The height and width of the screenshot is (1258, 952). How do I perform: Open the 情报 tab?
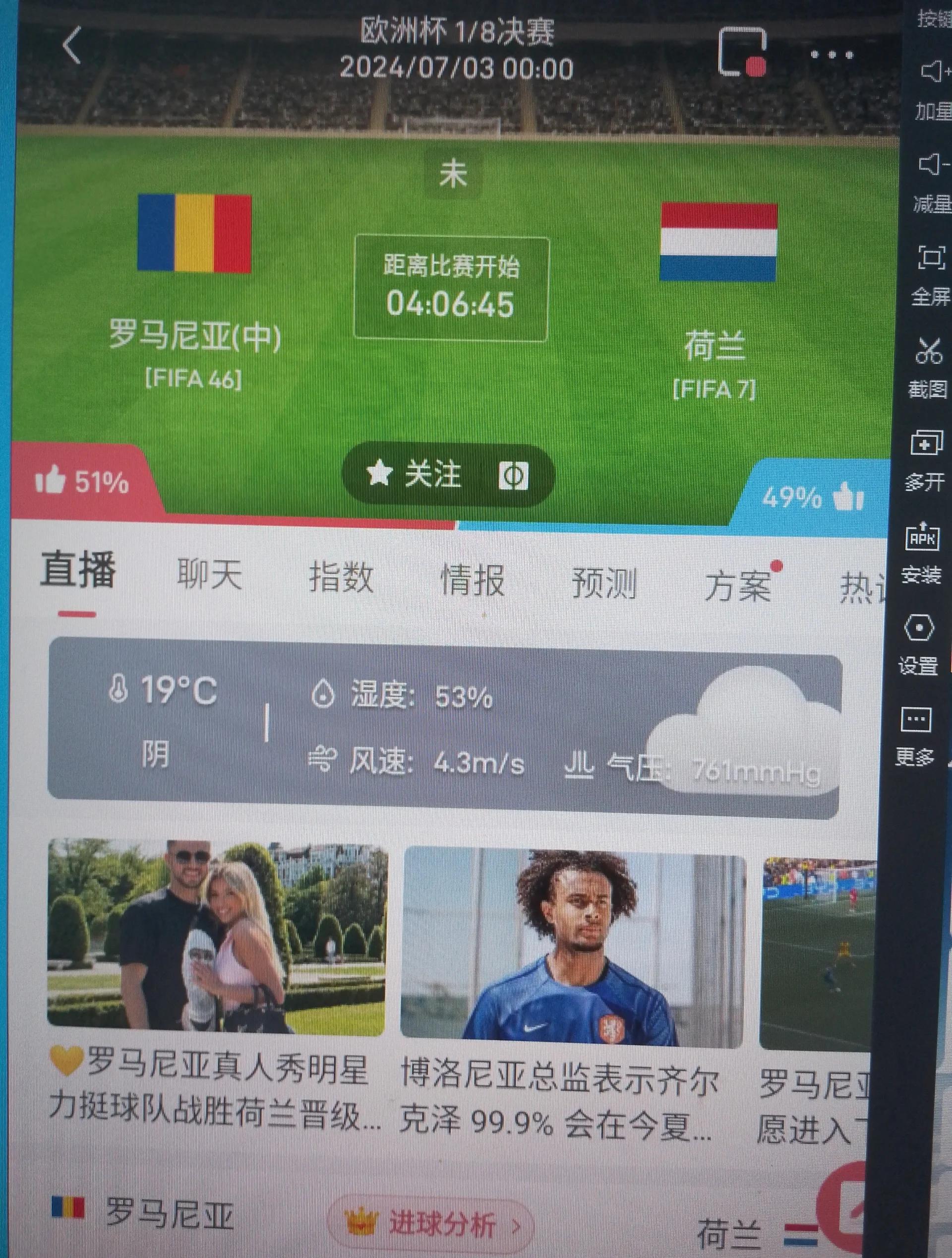pos(473,581)
